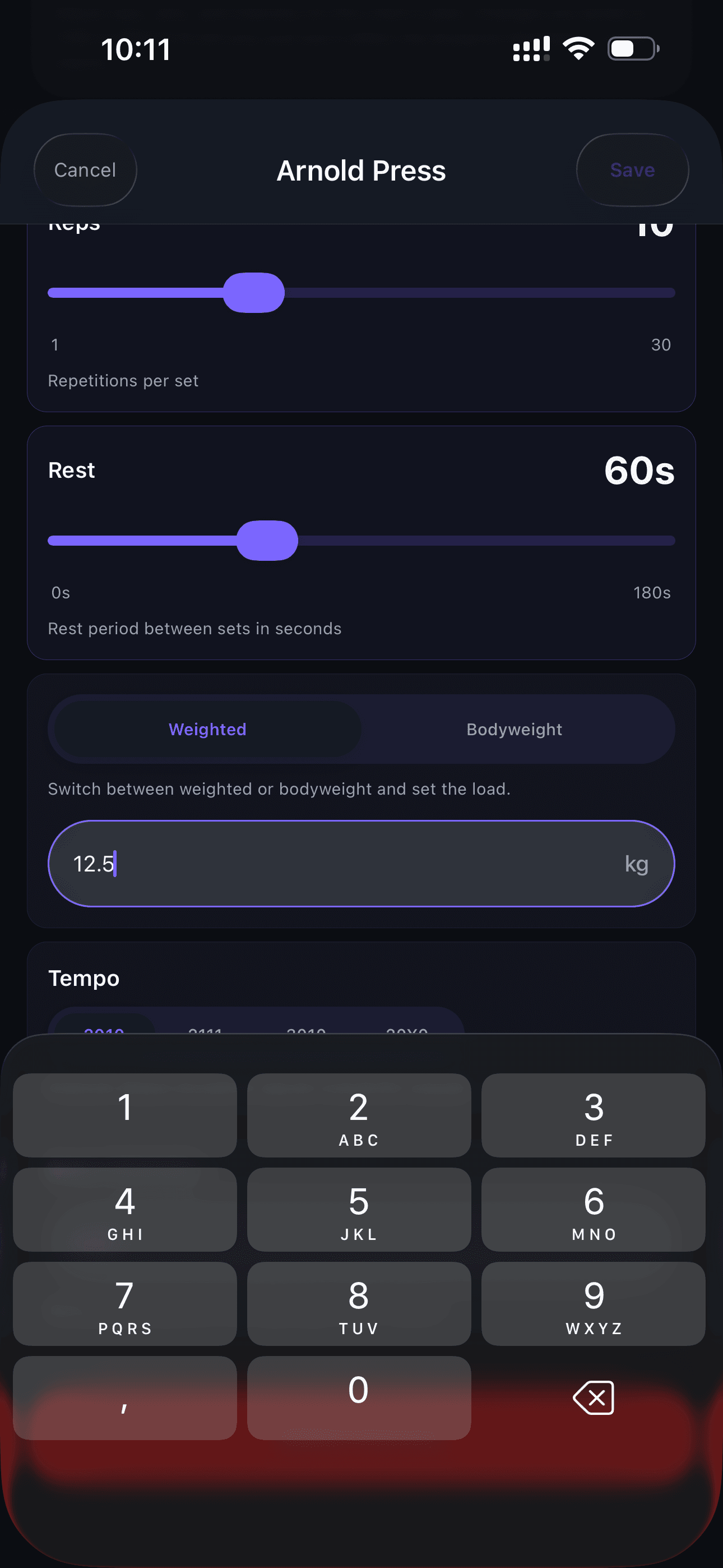
Task: Tap the comma key on the keypad
Action: (x=125, y=1398)
